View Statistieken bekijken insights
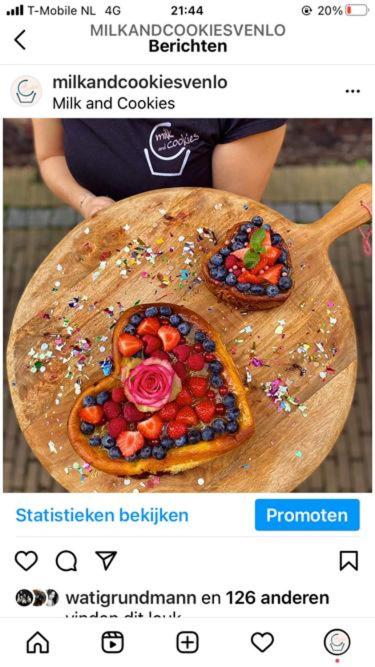Image resolution: width=375 pixels, height=667 pixels. [102, 515]
